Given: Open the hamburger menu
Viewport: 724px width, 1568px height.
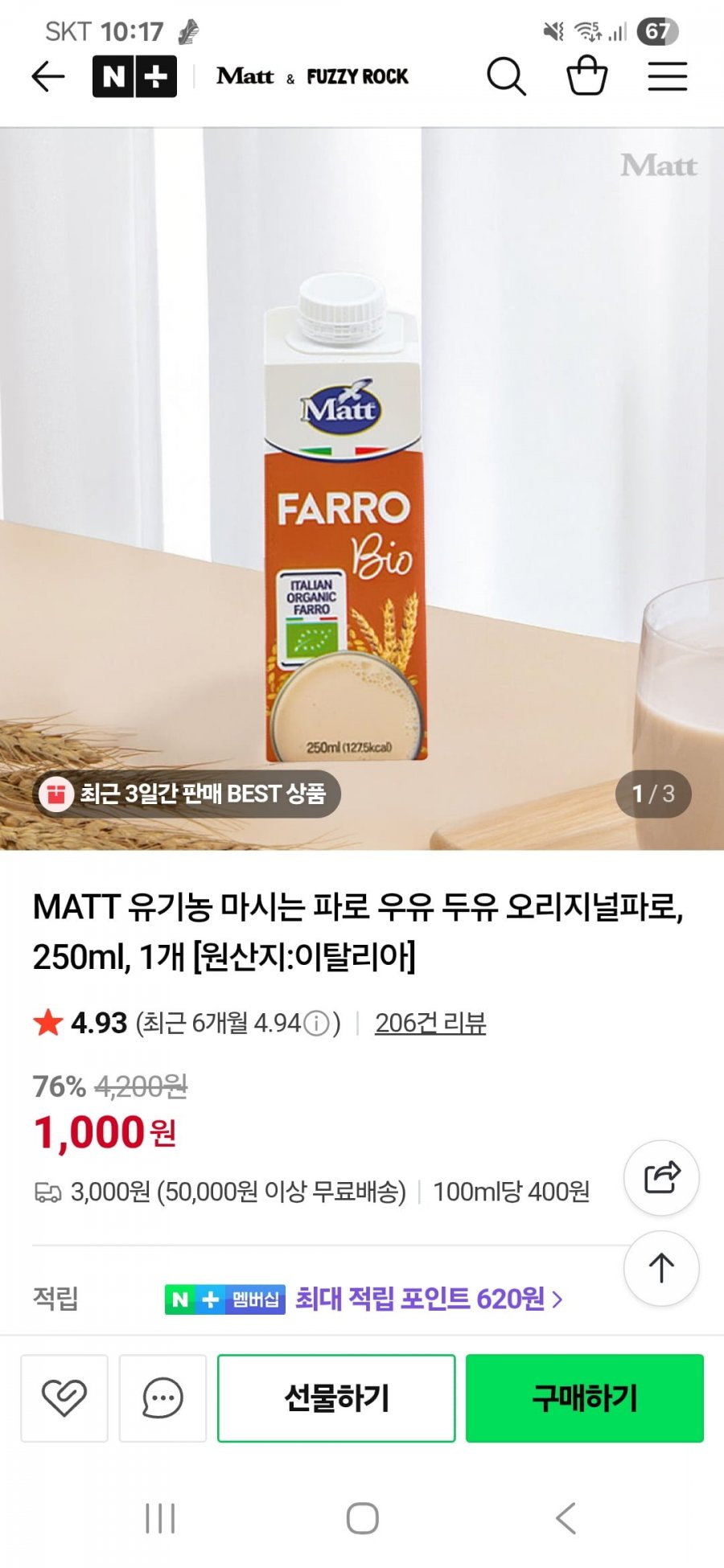Looking at the screenshot, I should pyautogui.click(x=668, y=77).
